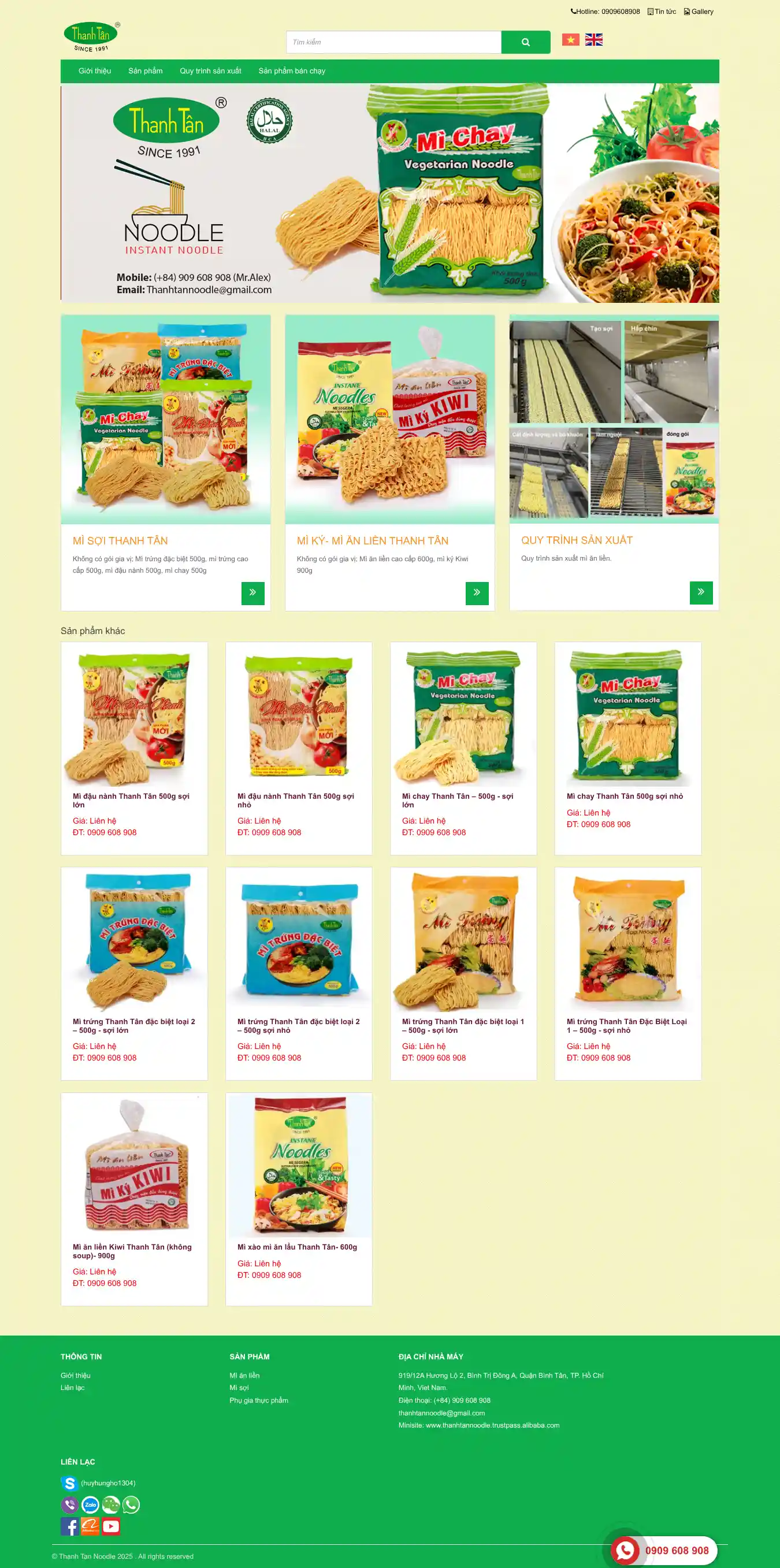Open the YouTube icon in footer
780x1568 pixels.
111,1526
